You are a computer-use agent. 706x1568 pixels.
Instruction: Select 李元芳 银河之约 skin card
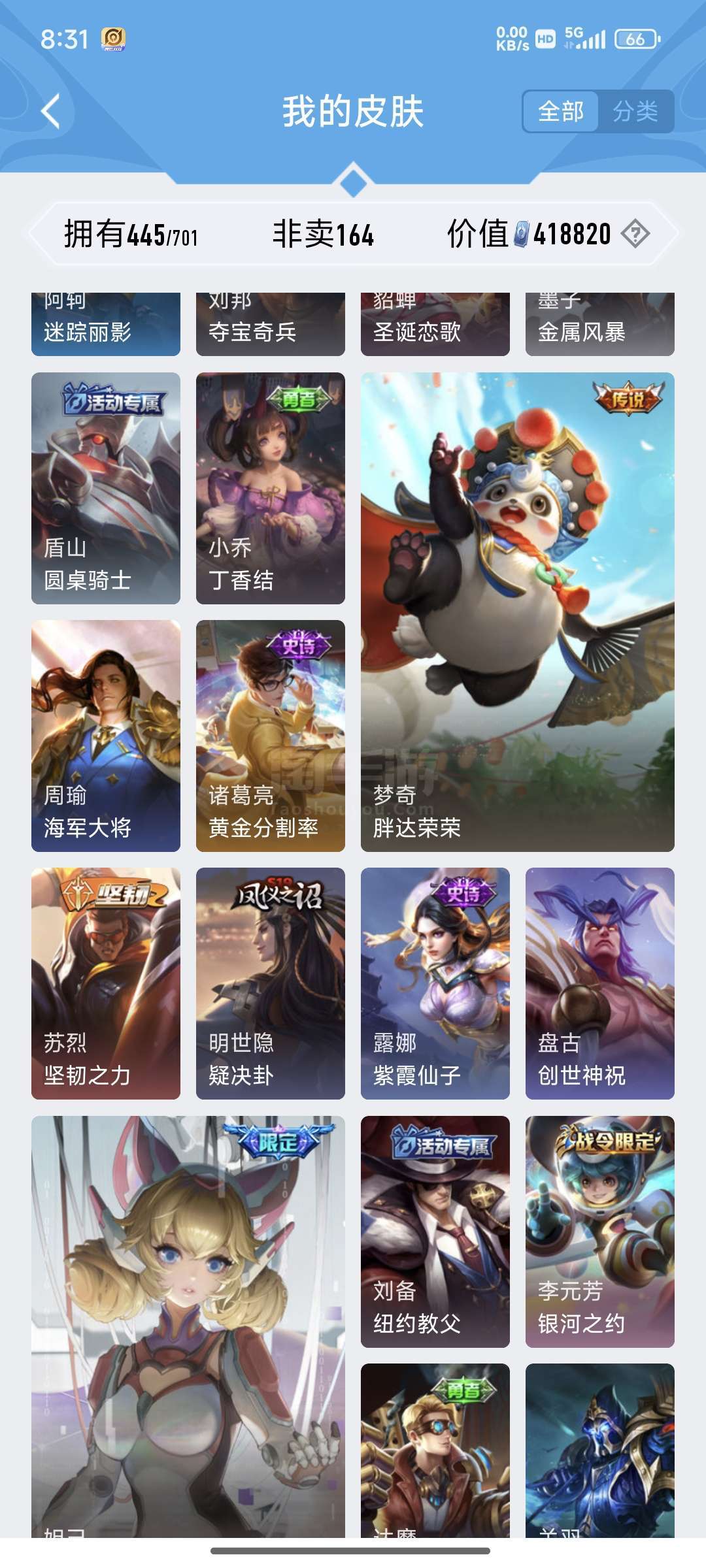pos(600,1232)
